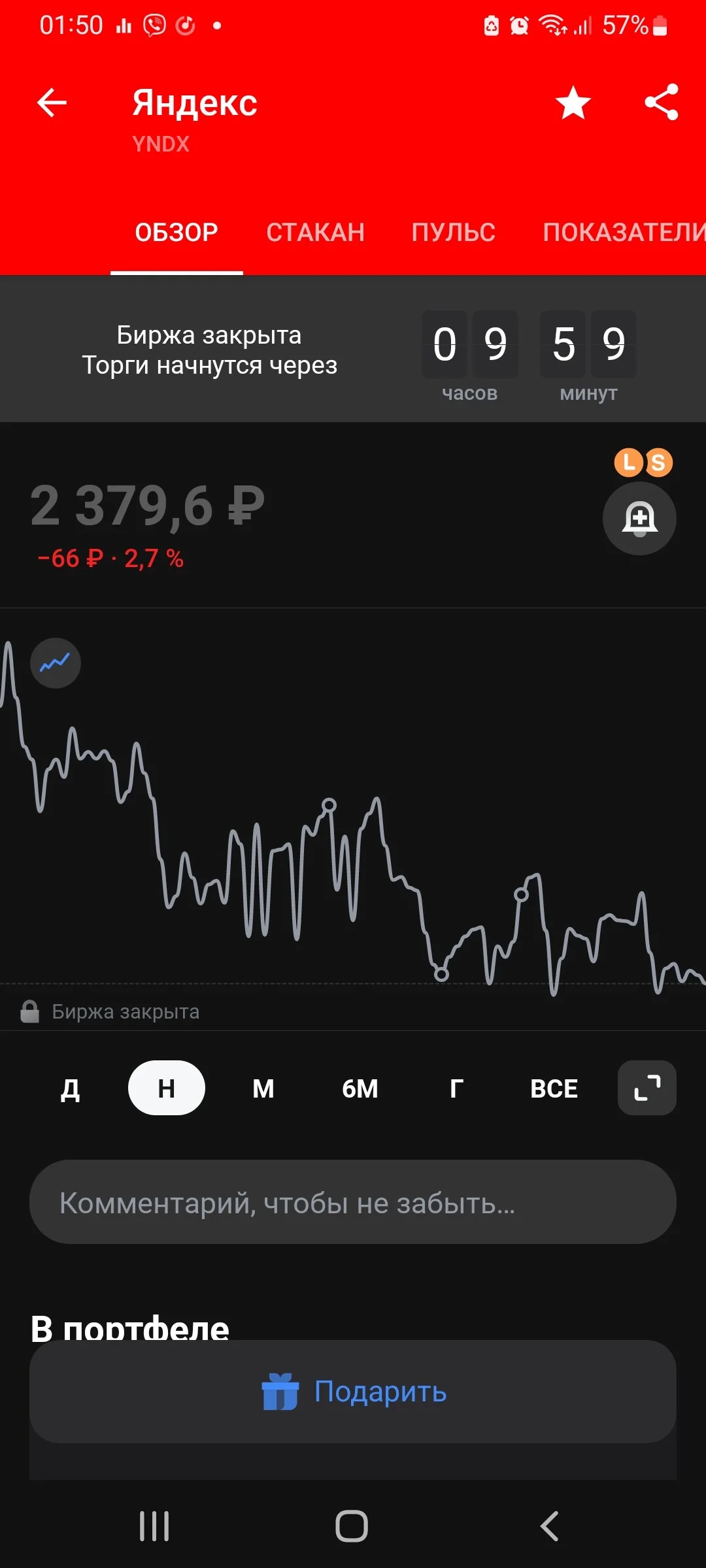
Task: Toggle the favorite star for Яндекс
Action: (573, 103)
